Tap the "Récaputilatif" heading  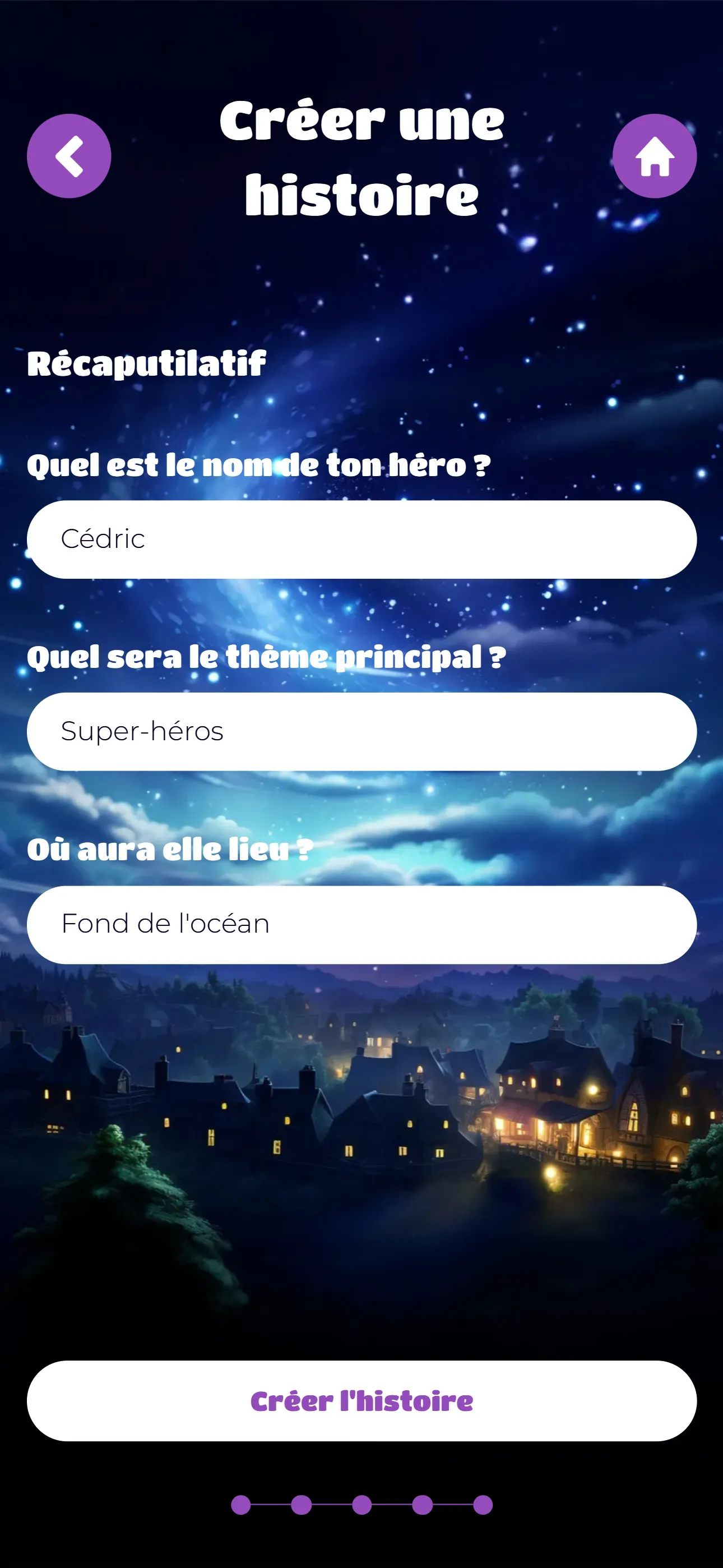(x=146, y=364)
